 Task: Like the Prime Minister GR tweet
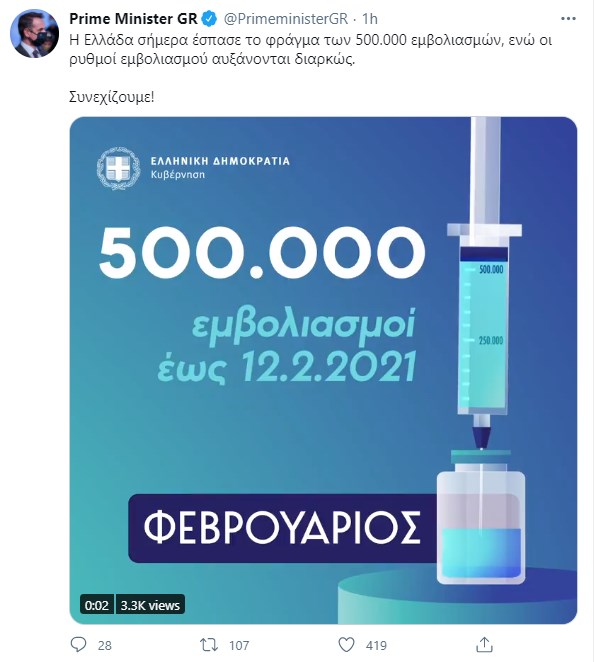point(348,644)
